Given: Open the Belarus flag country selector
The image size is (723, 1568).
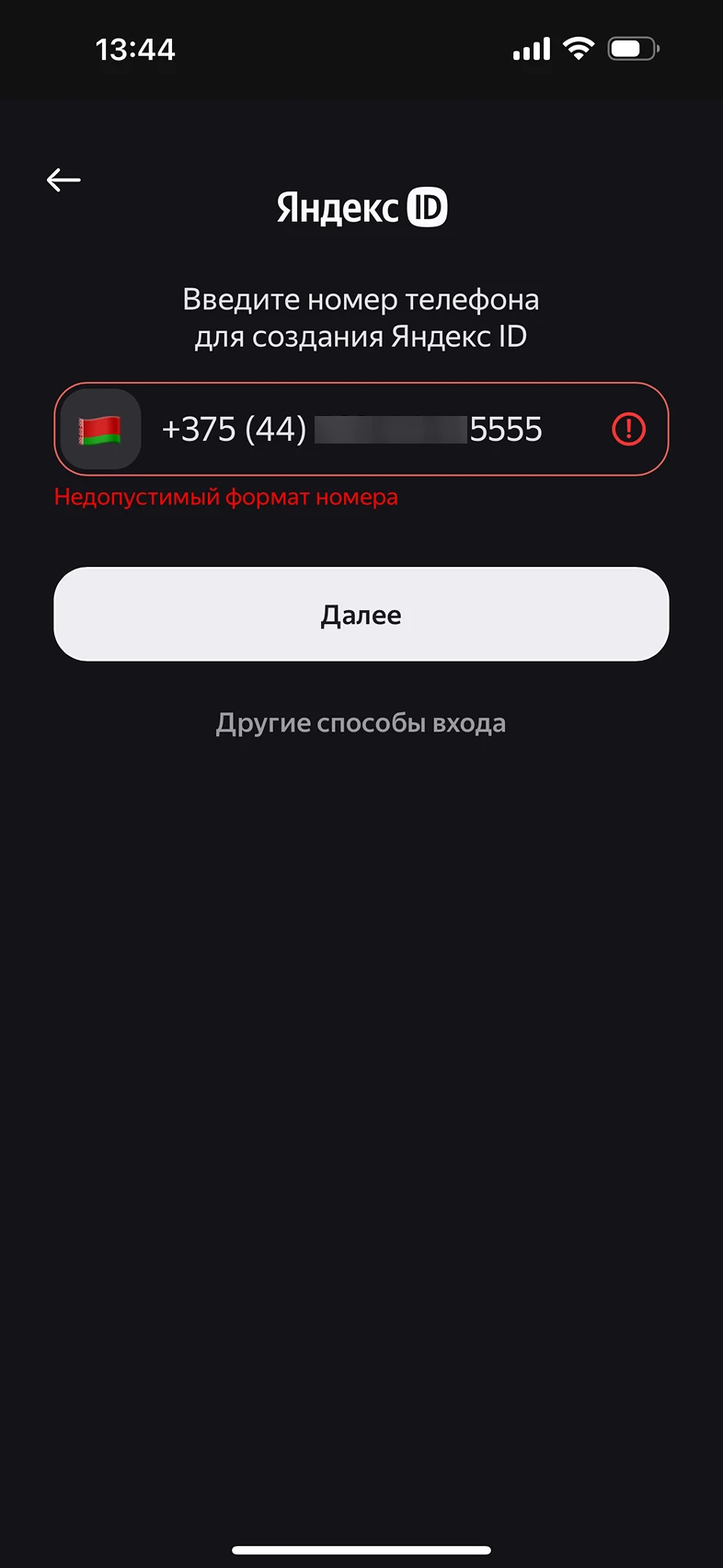Looking at the screenshot, I should [x=100, y=429].
